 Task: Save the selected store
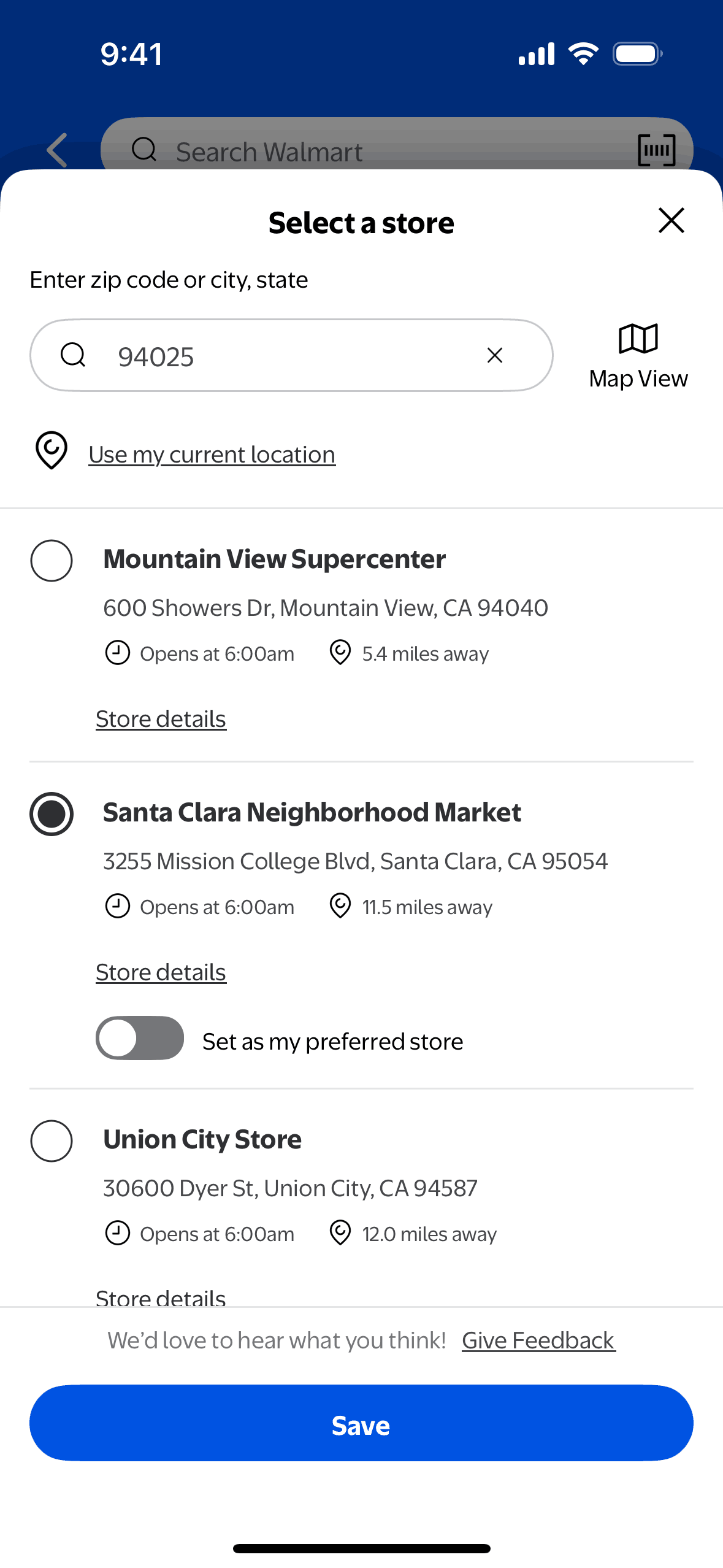click(x=361, y=1423)
